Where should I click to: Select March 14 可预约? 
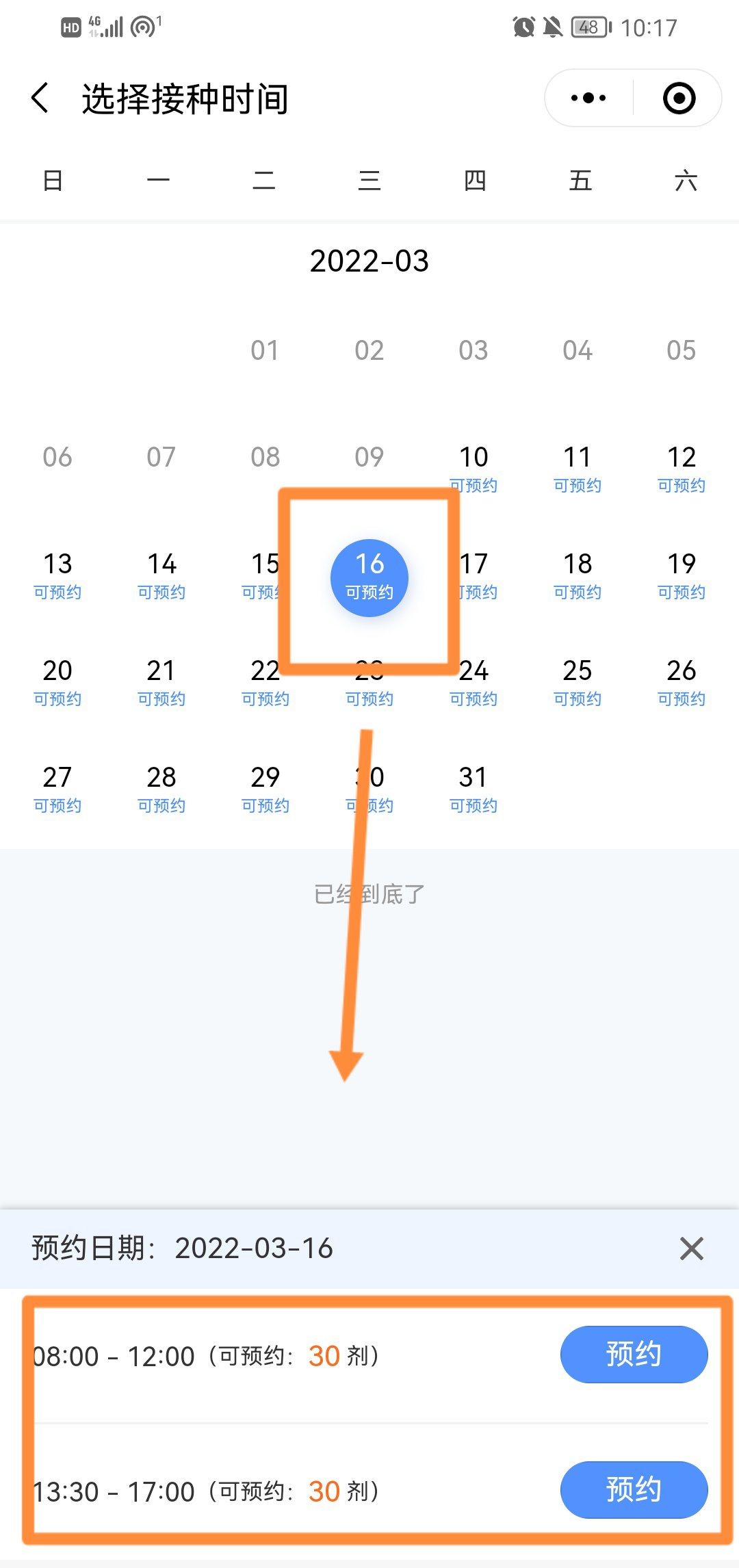click(161, 575)
